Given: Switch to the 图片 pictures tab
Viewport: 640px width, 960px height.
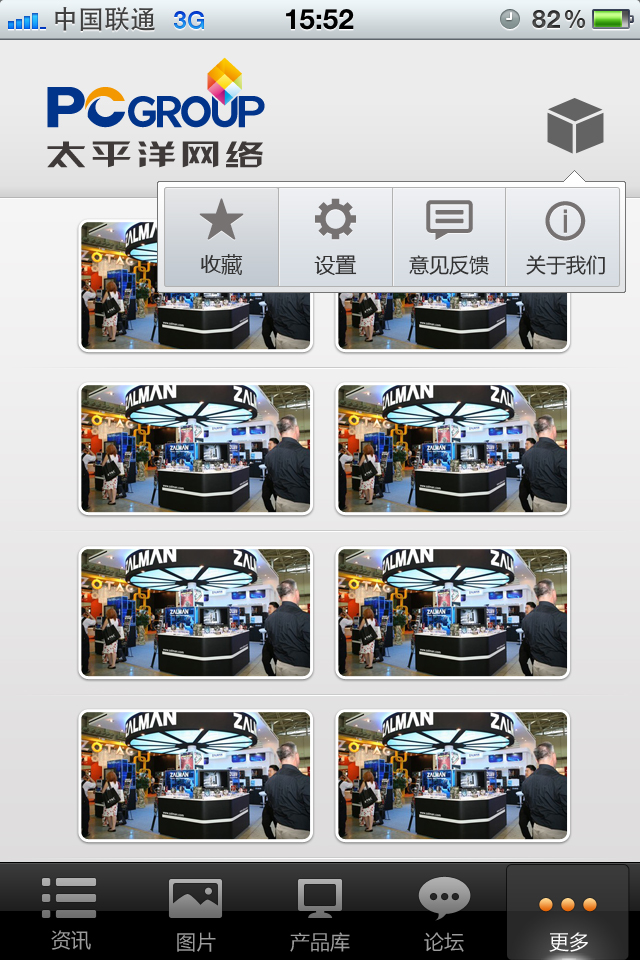Looking at the screenshot, I should click(x=195, y=912).
